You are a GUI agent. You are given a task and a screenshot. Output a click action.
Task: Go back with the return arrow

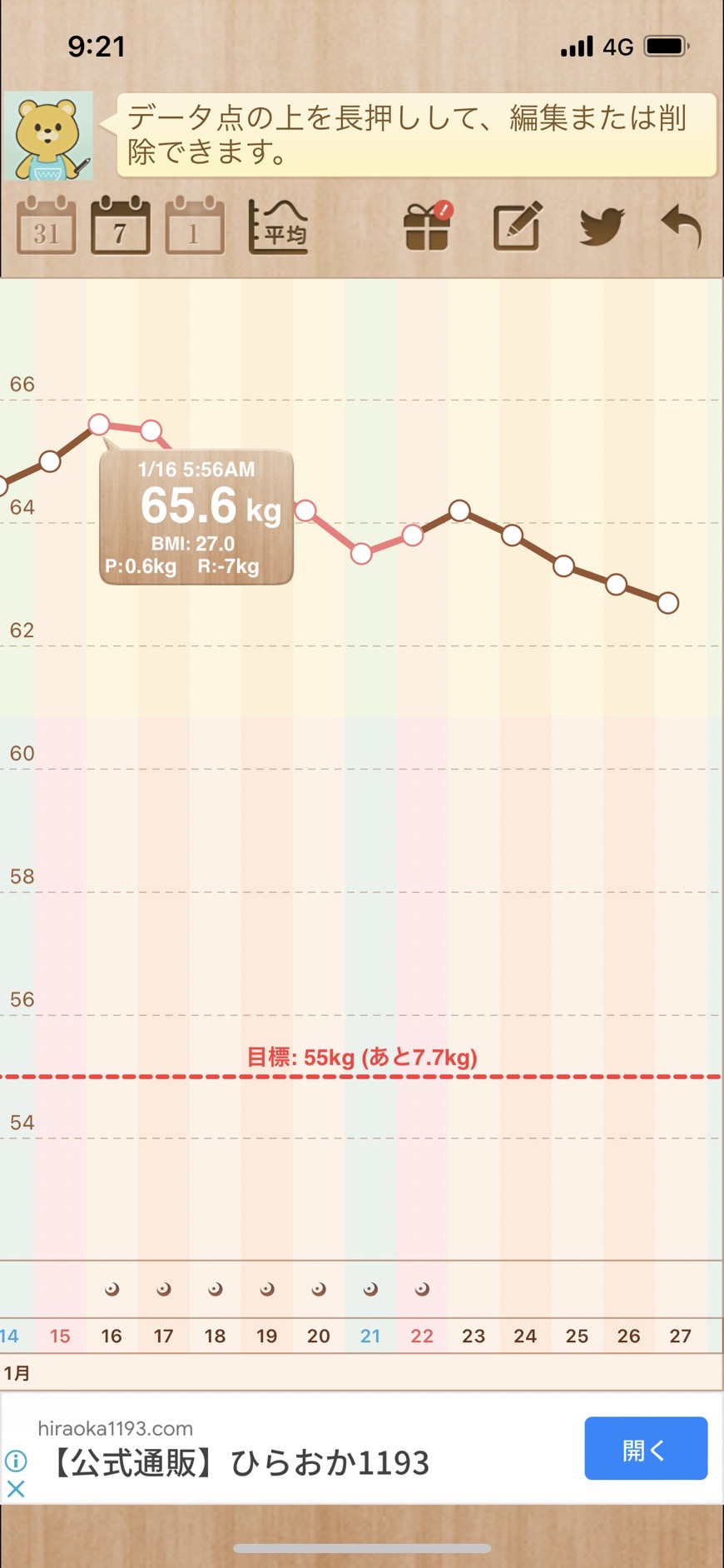[x=682, y=226]
